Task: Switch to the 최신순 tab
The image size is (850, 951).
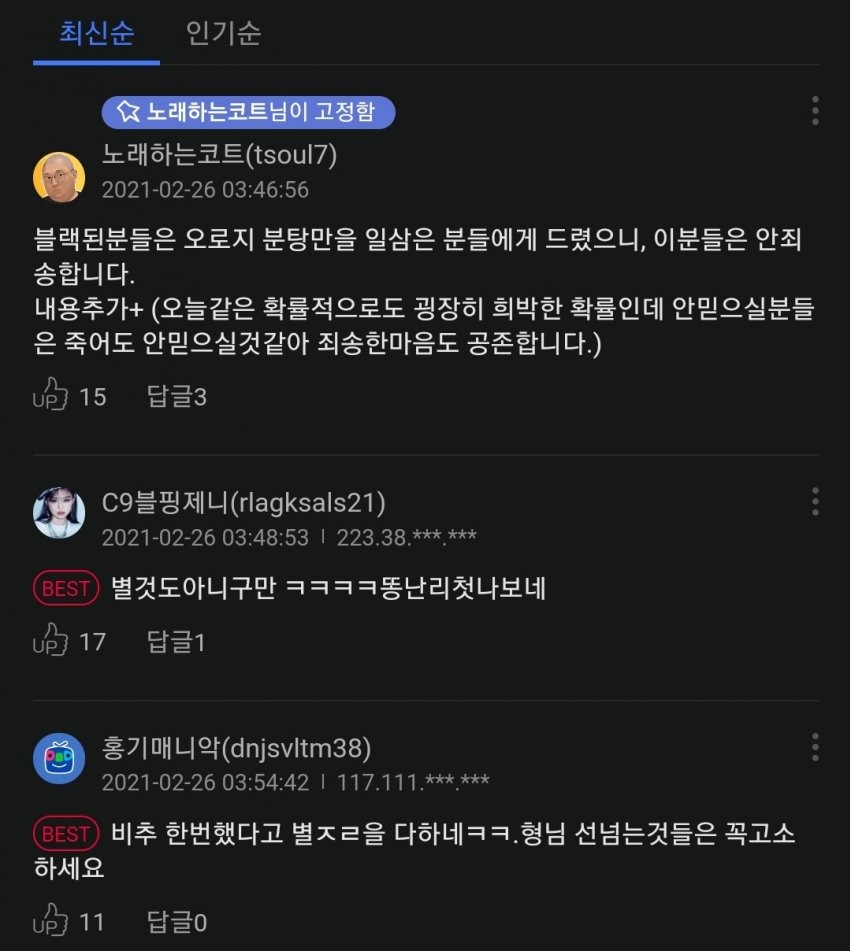Action: pos(96,32)
